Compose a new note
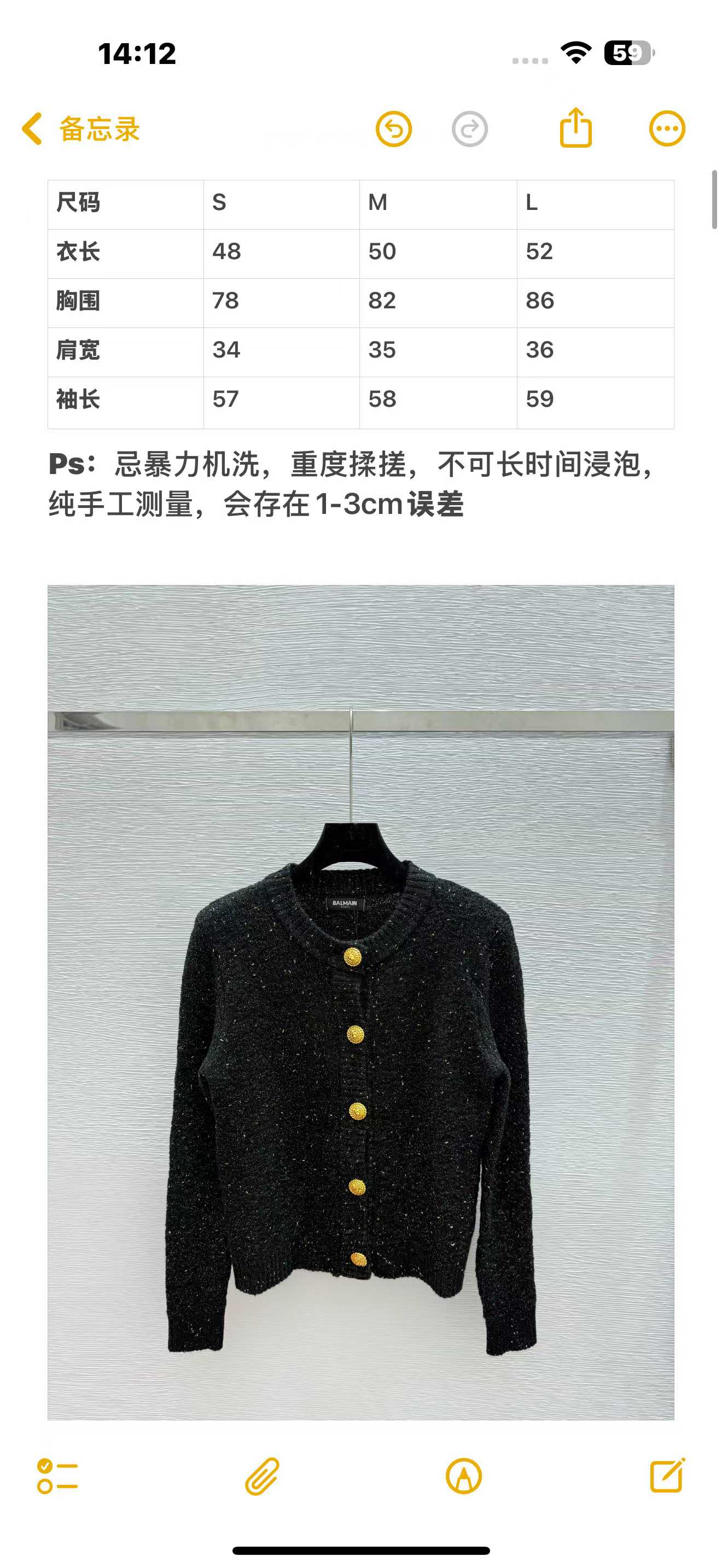The image size is (722, 1568). point(667,1475)
